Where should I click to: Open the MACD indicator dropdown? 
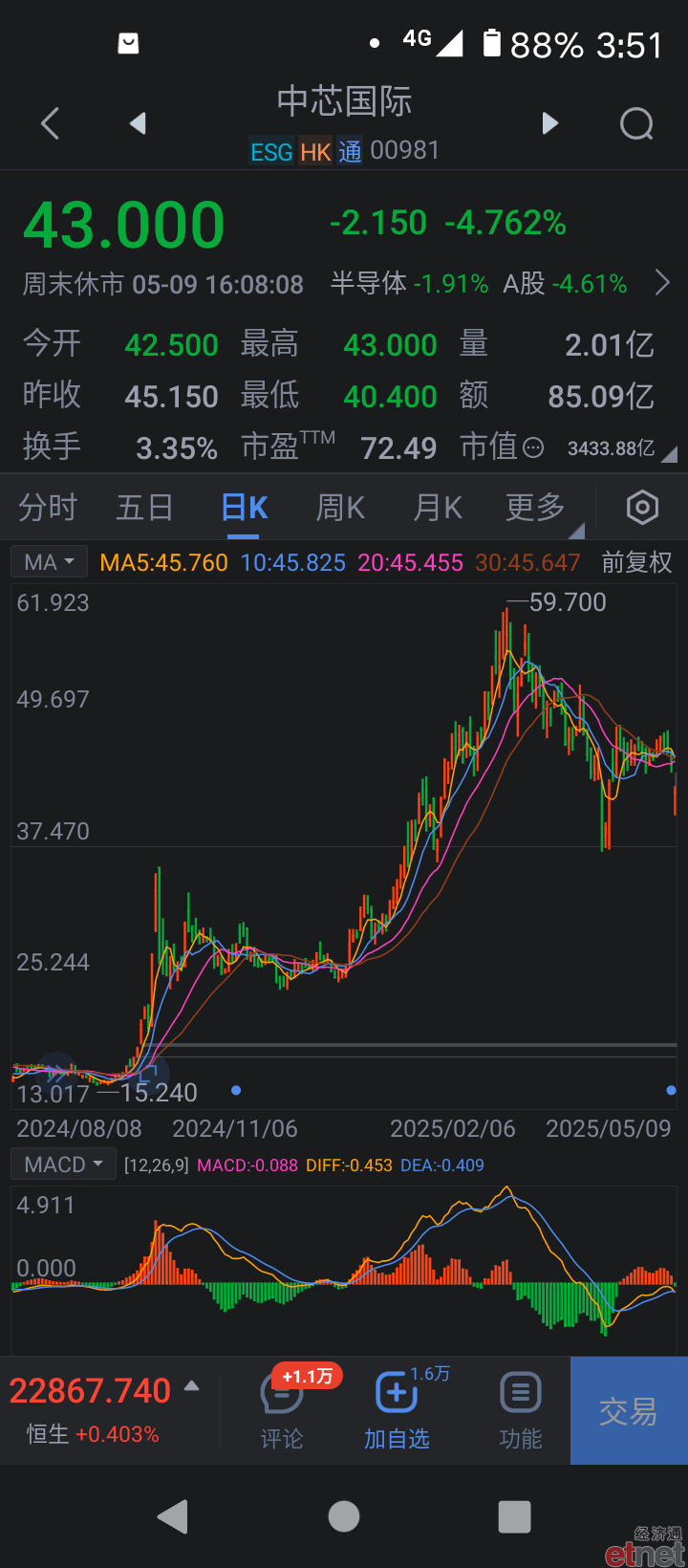coord(63,1165)
